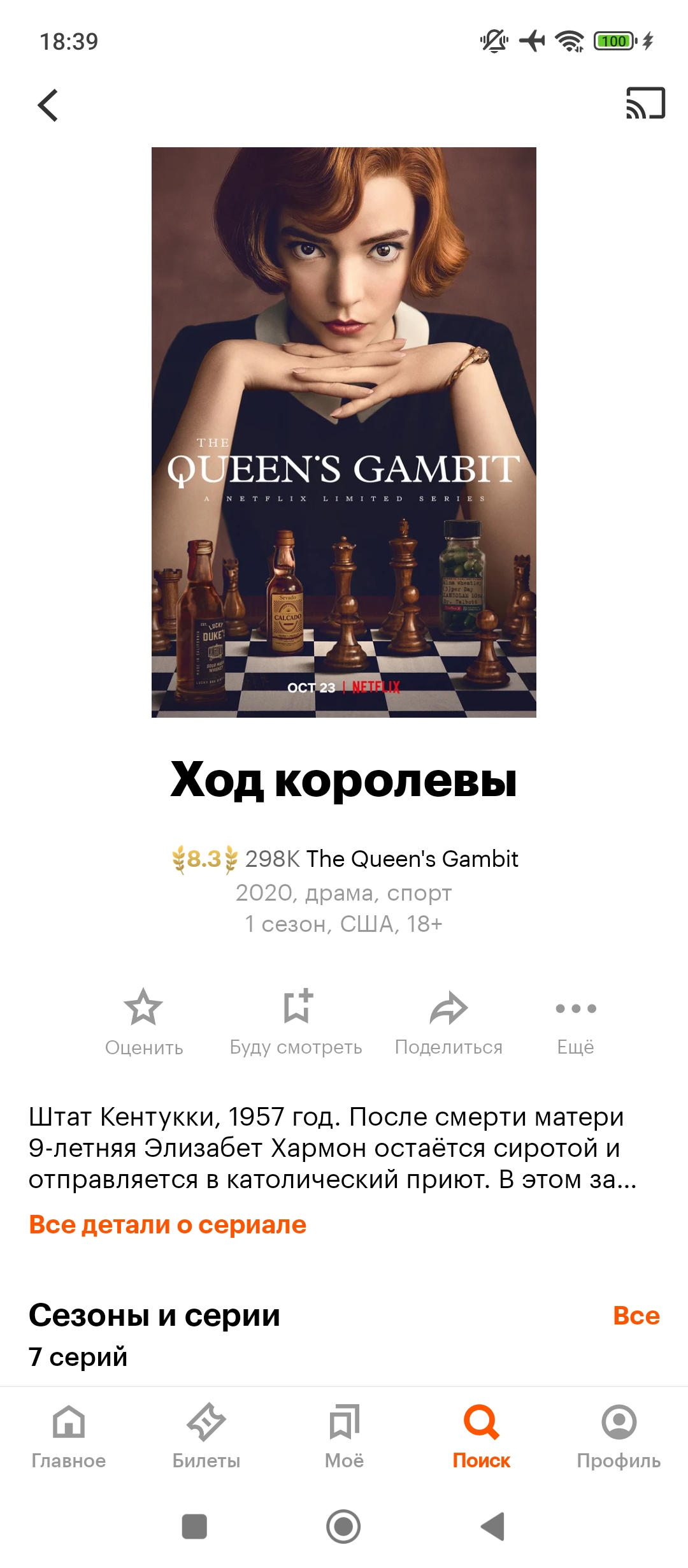
Task: Open Все детали о сериале link
Action: pos(168,1224)
